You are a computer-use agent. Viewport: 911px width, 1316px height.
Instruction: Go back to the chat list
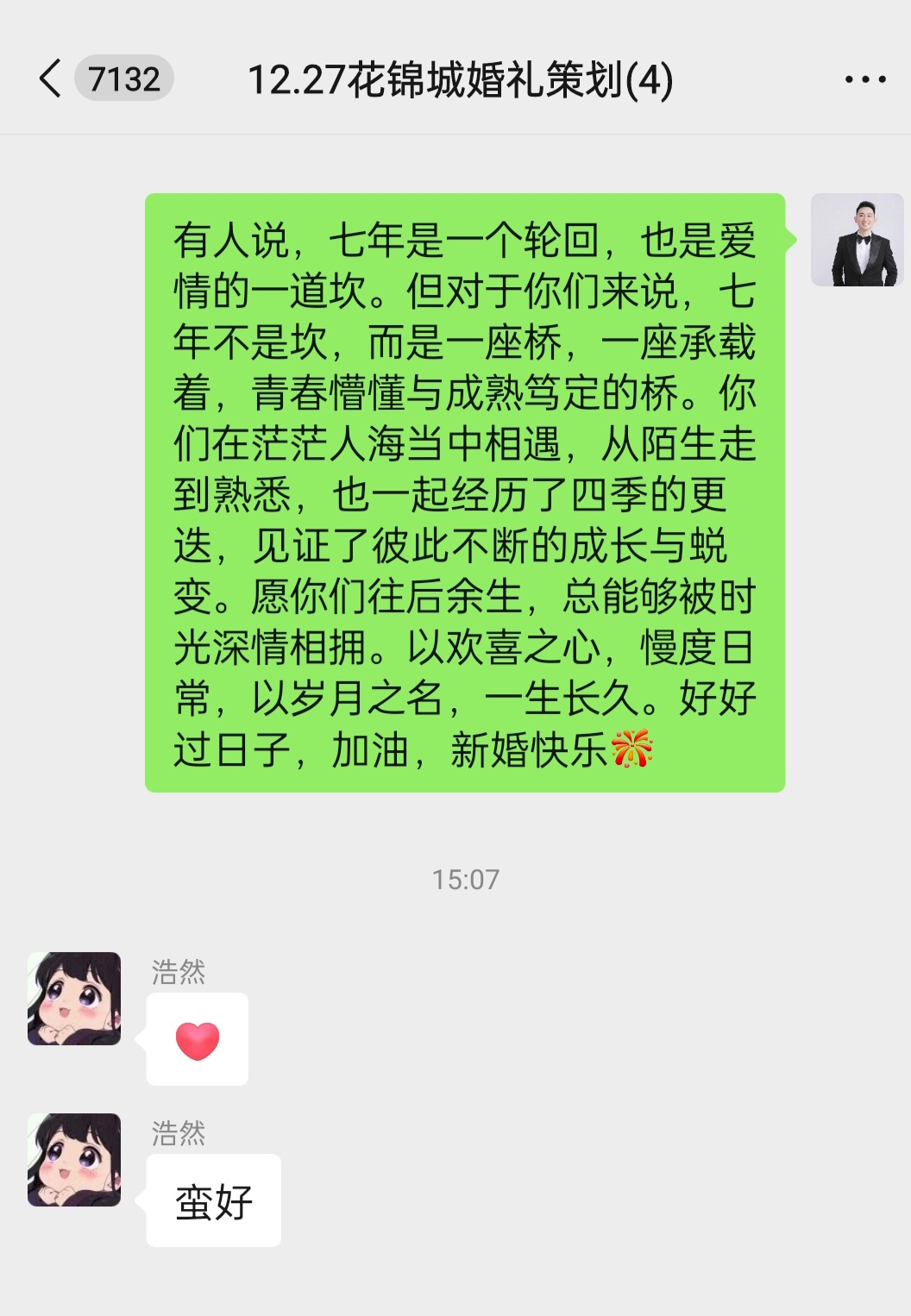click(52, 78)
